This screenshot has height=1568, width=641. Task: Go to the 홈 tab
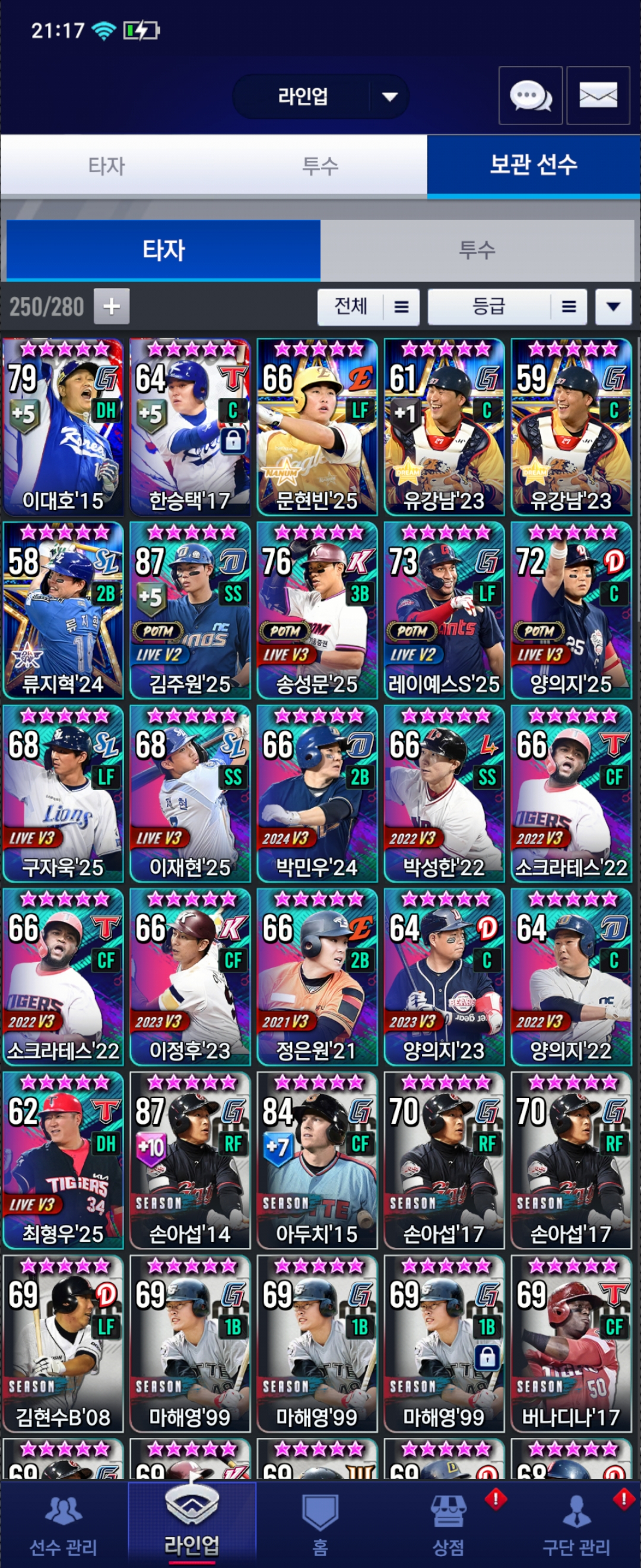pyautogui.click(x=320, y=1525)
